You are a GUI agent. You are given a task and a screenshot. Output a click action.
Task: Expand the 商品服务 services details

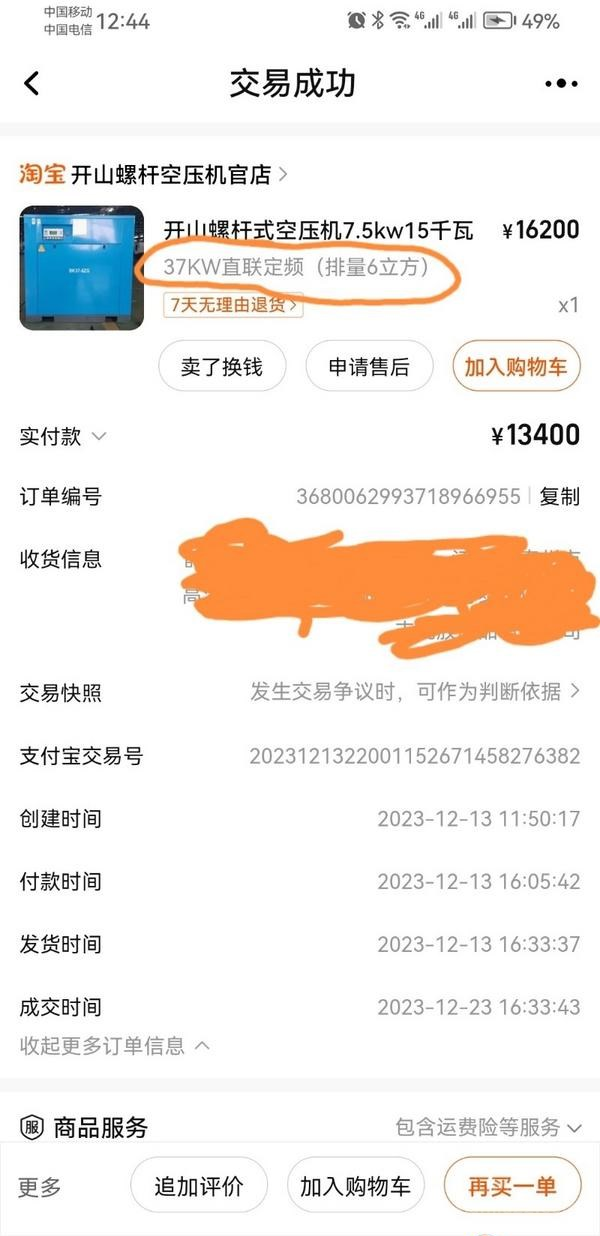[x=488, y=1128]
